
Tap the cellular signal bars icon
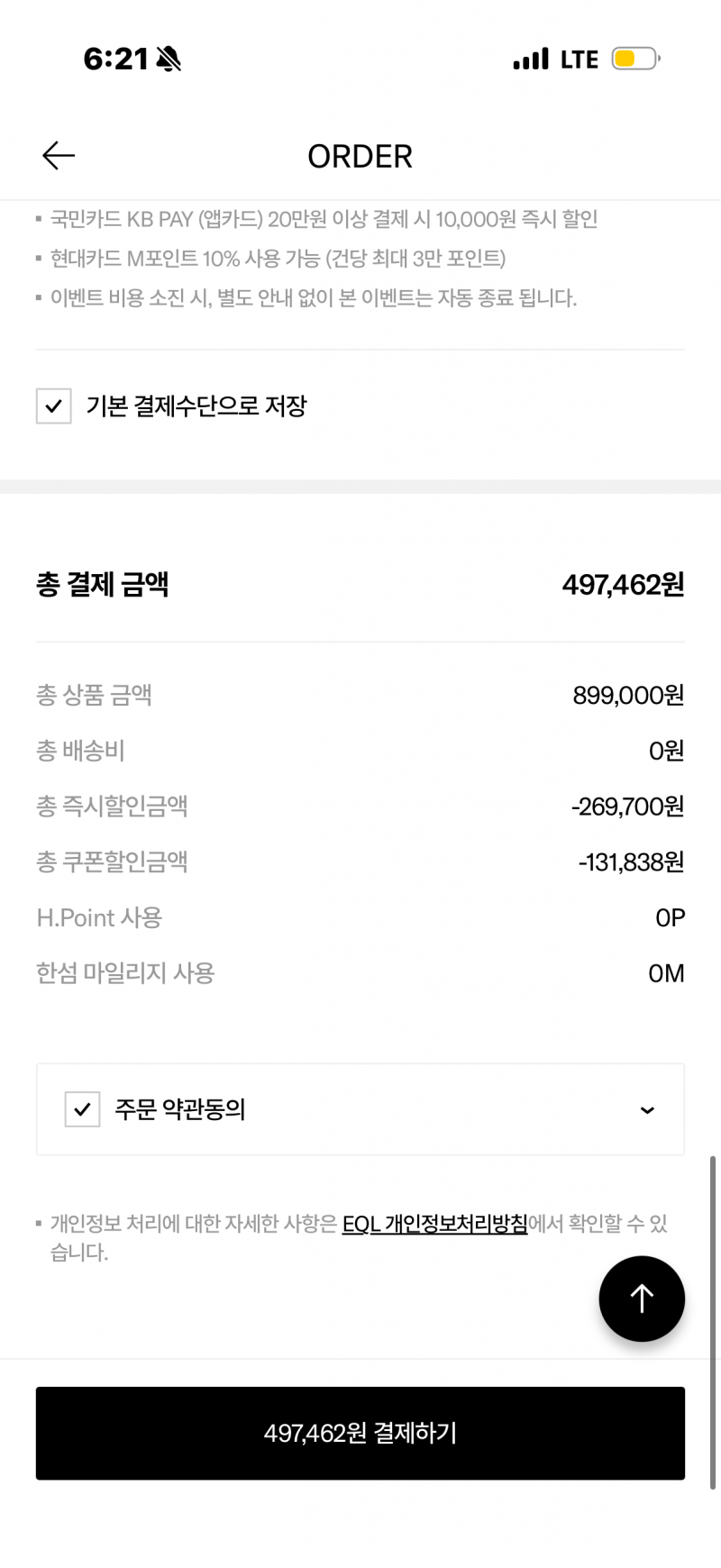(x=531, y=58)
